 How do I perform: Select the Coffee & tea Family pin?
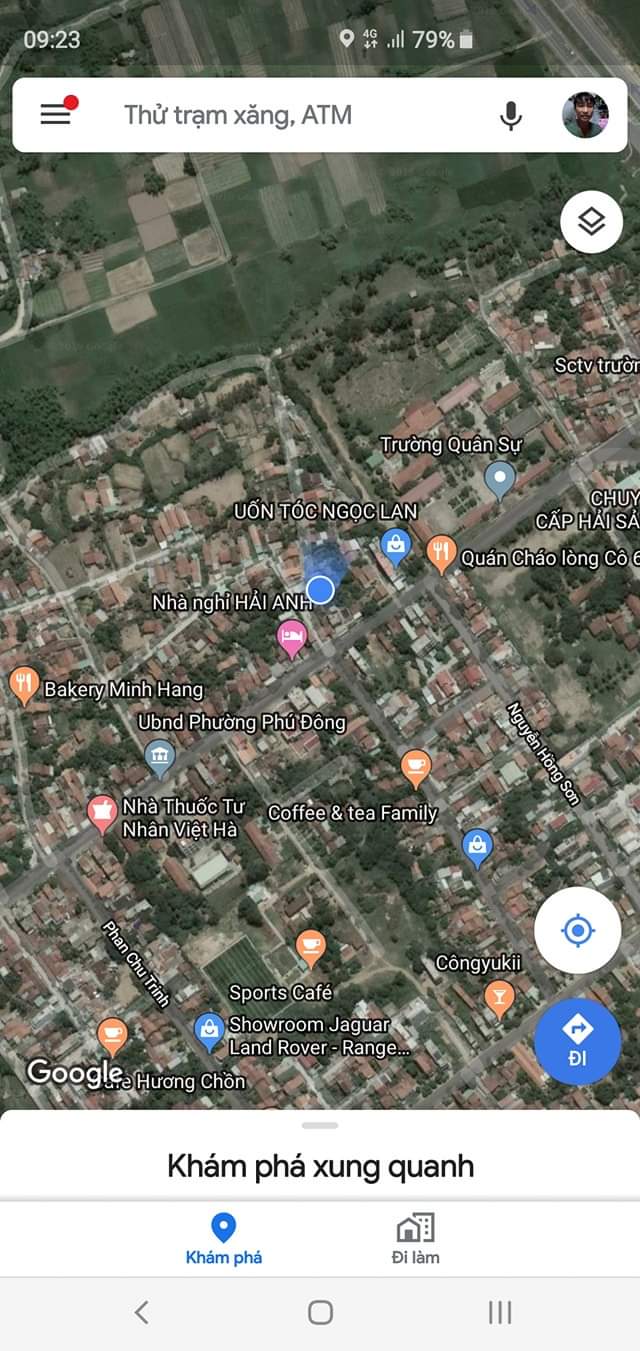416,768
